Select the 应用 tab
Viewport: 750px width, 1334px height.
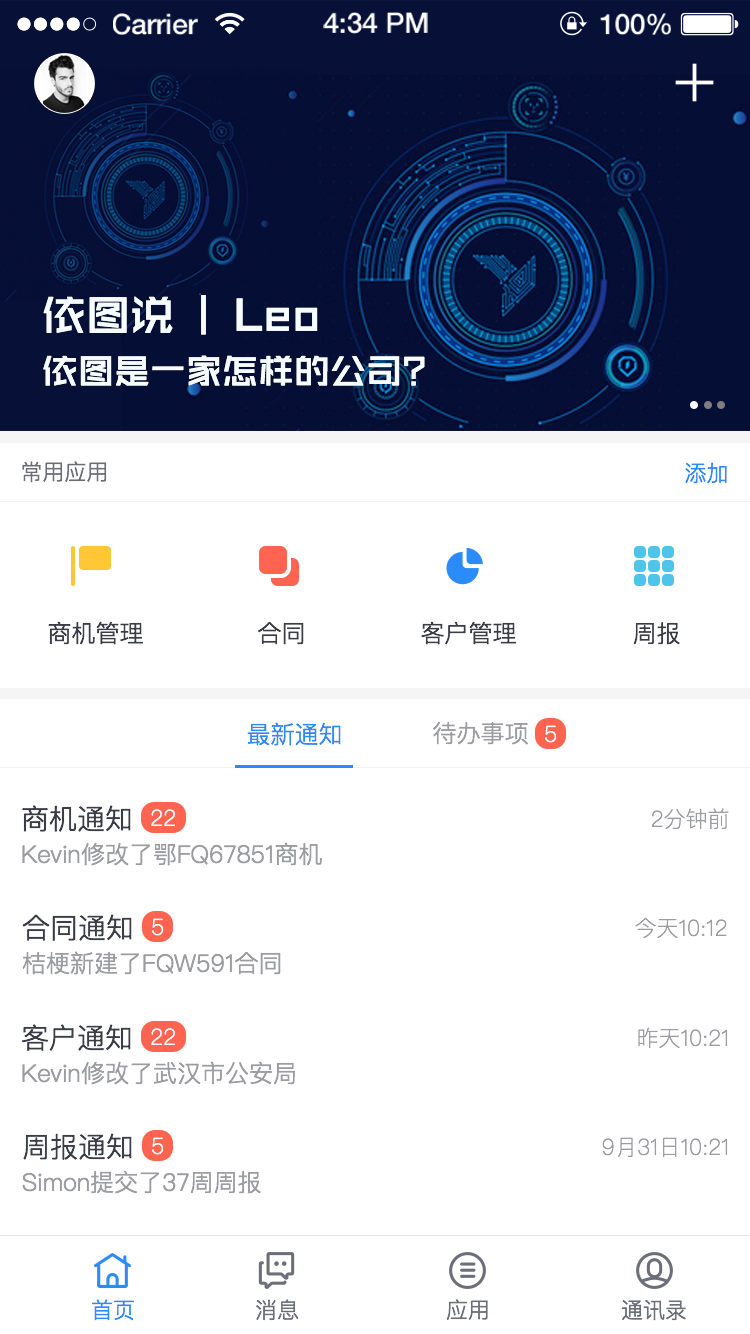[x=467, y=1286]
